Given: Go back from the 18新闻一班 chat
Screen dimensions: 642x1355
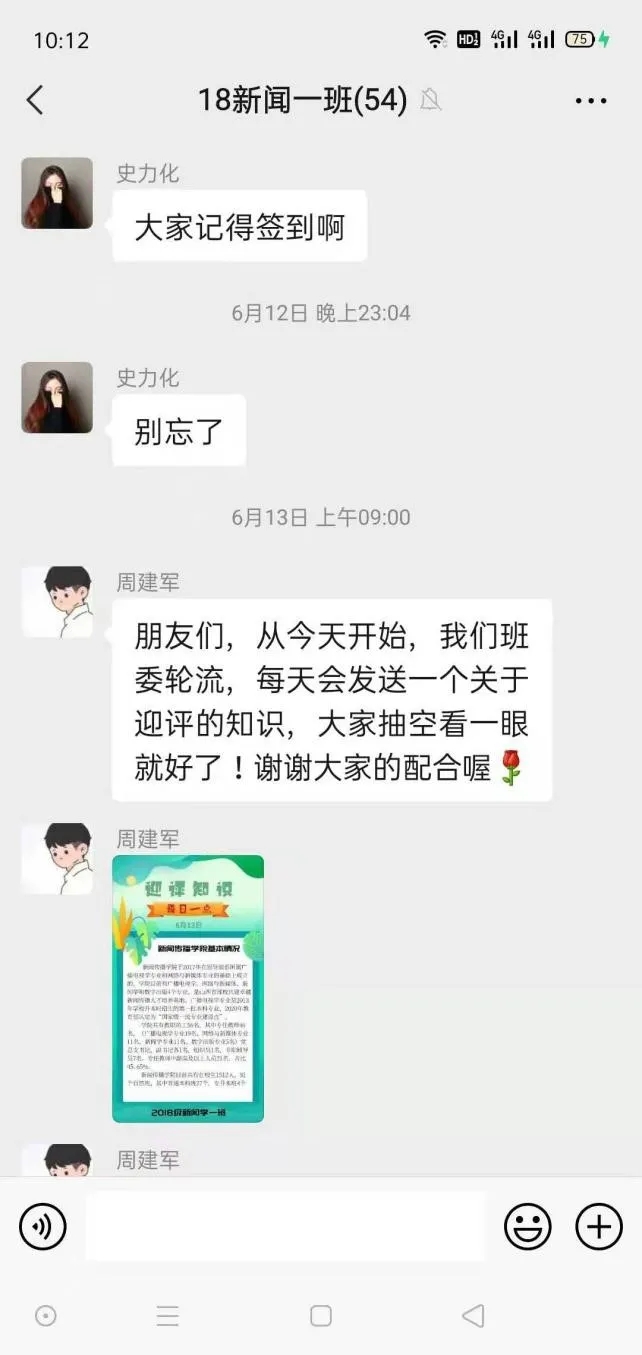Looking at the screenshot, I should click(x=35, y=100).
